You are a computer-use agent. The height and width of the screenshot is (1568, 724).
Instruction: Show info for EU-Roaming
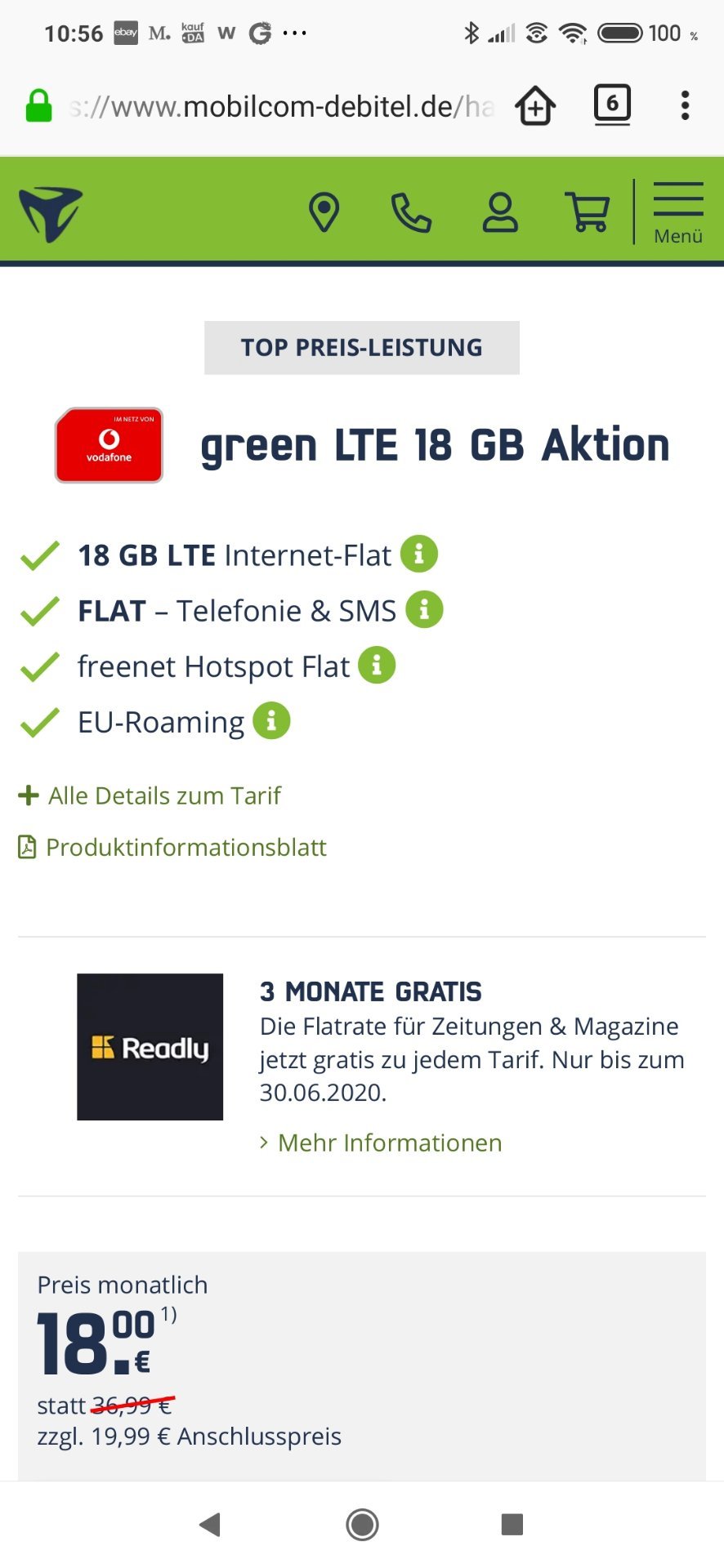271,721
